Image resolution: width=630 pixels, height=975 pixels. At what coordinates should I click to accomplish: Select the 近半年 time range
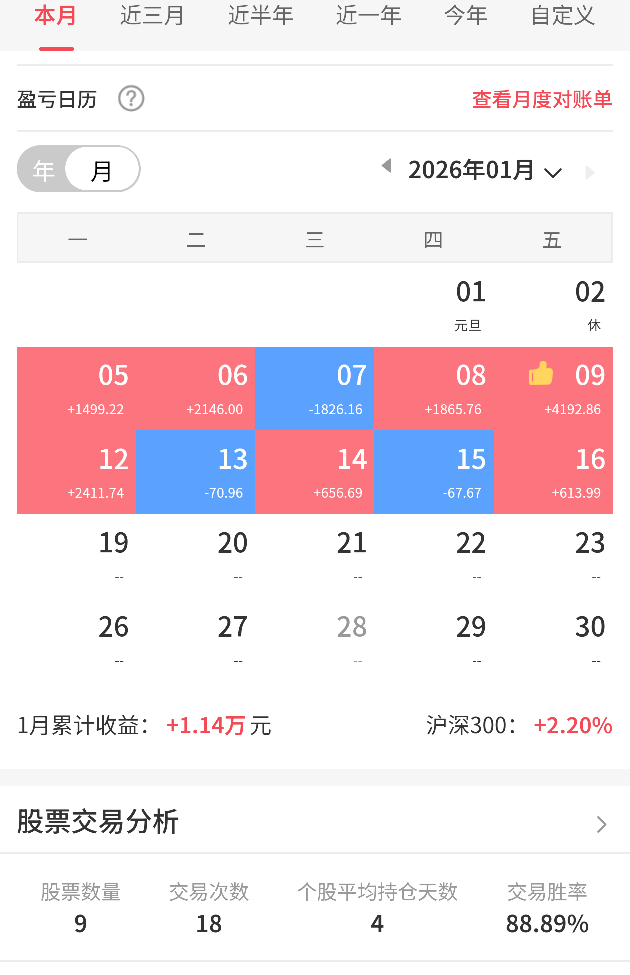(259, 16)
